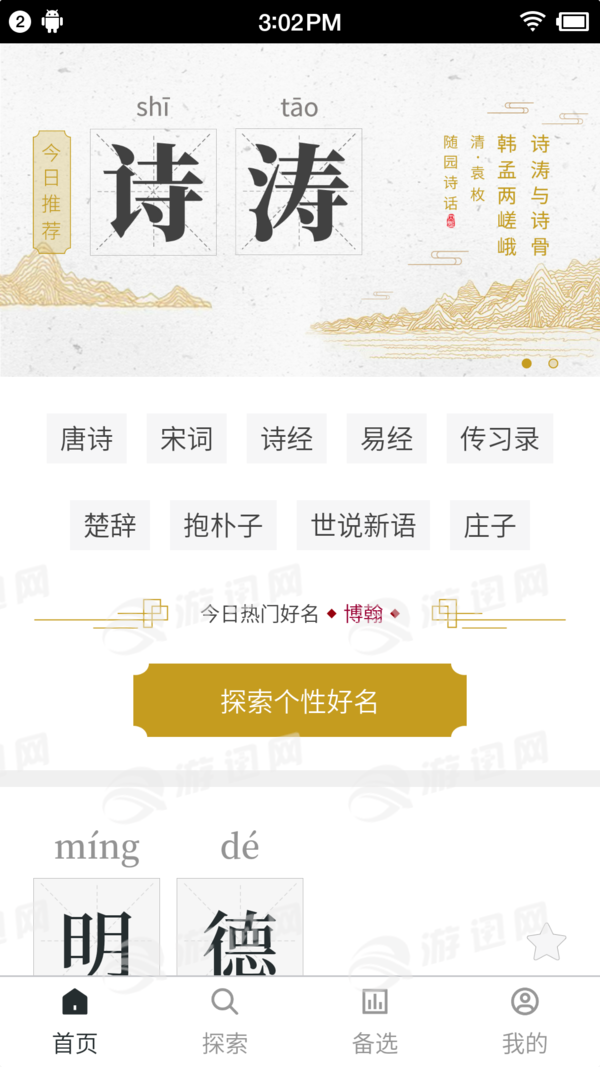The width and height of the screenshot is (600, 1067).
Task: Select the 唐诗 chip
Action: [x=87, y=439]
